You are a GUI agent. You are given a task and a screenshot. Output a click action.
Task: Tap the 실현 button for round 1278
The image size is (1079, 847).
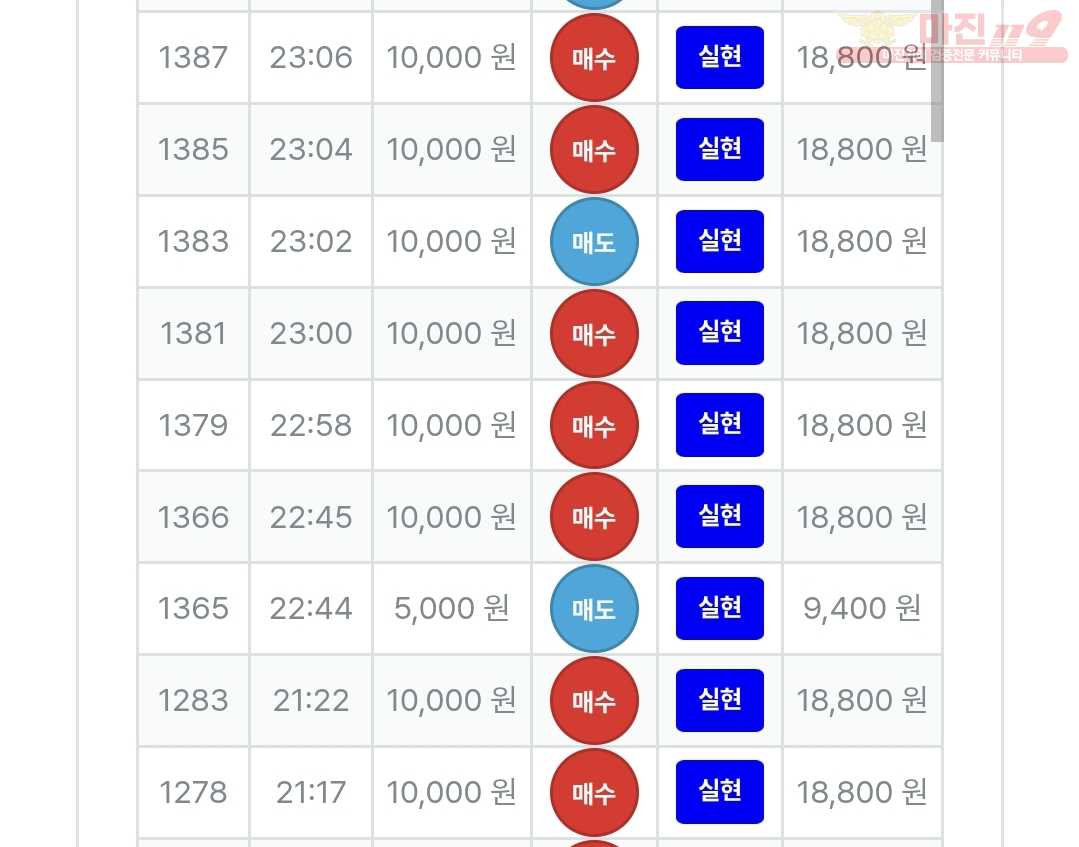tap(719, 792)
